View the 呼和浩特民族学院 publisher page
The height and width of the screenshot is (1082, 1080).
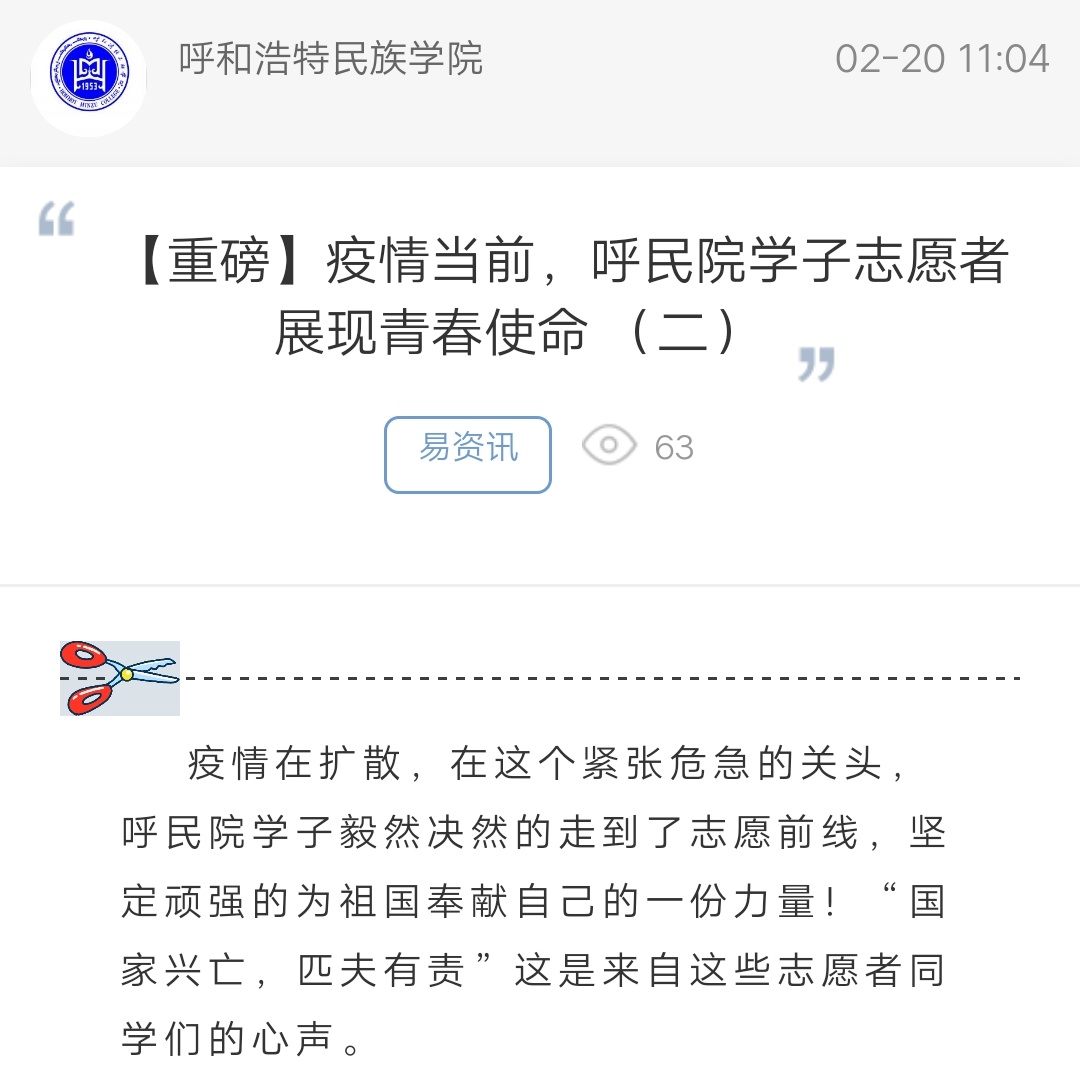click(x=331, y=58)
